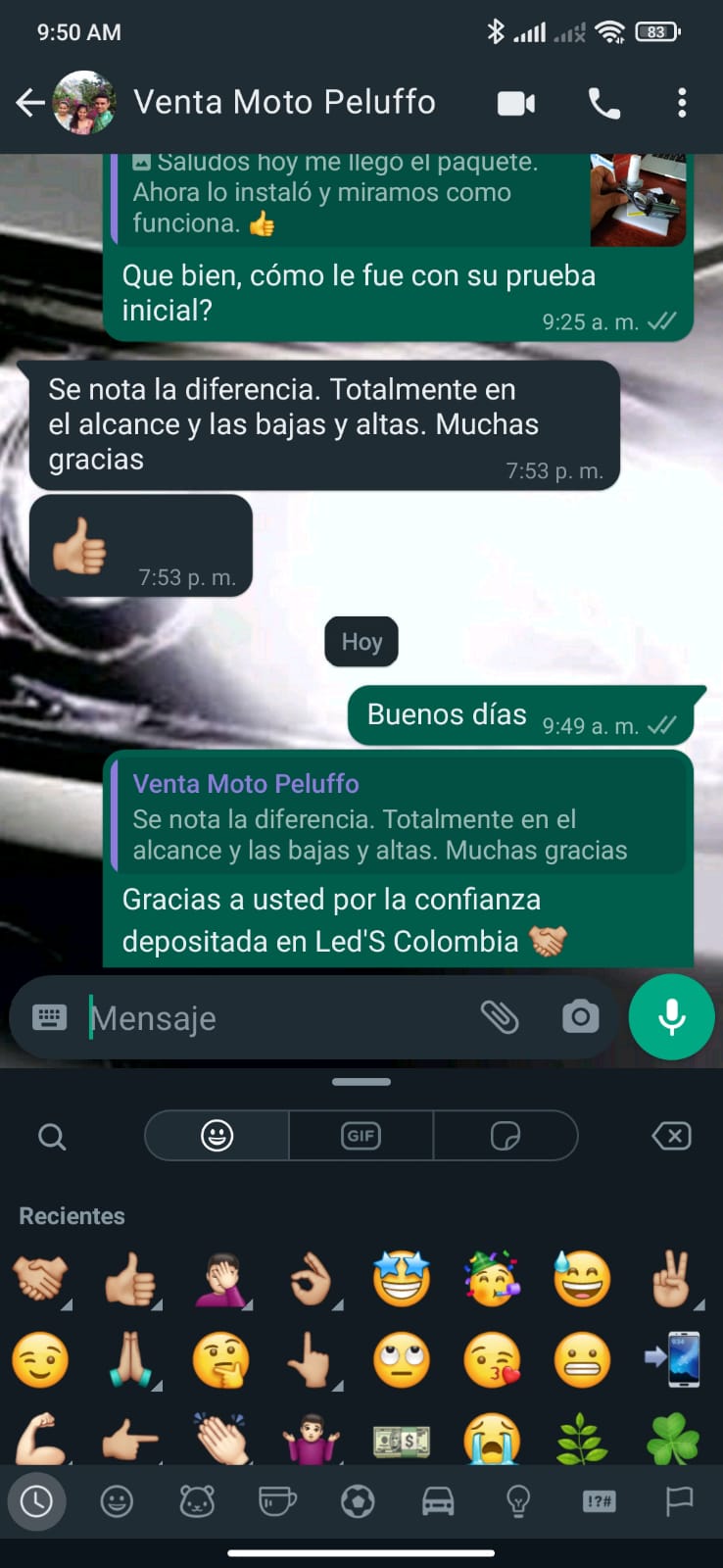Start a voice call with Venta Moto Peluffo

pos(603,103)
